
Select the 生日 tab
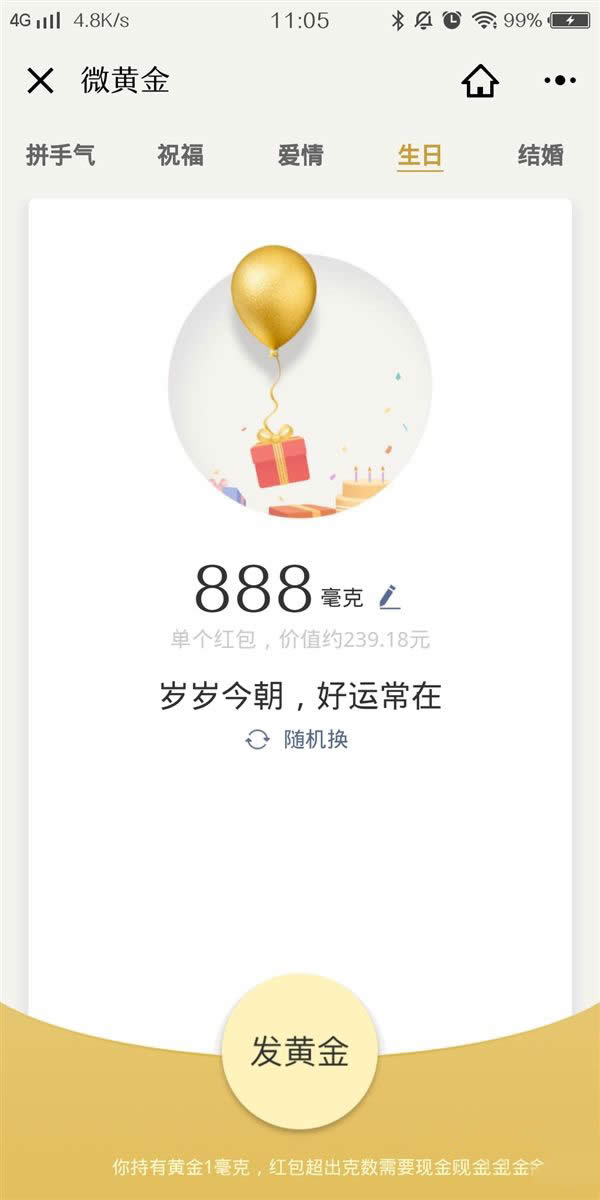click(x=420, y=155)
